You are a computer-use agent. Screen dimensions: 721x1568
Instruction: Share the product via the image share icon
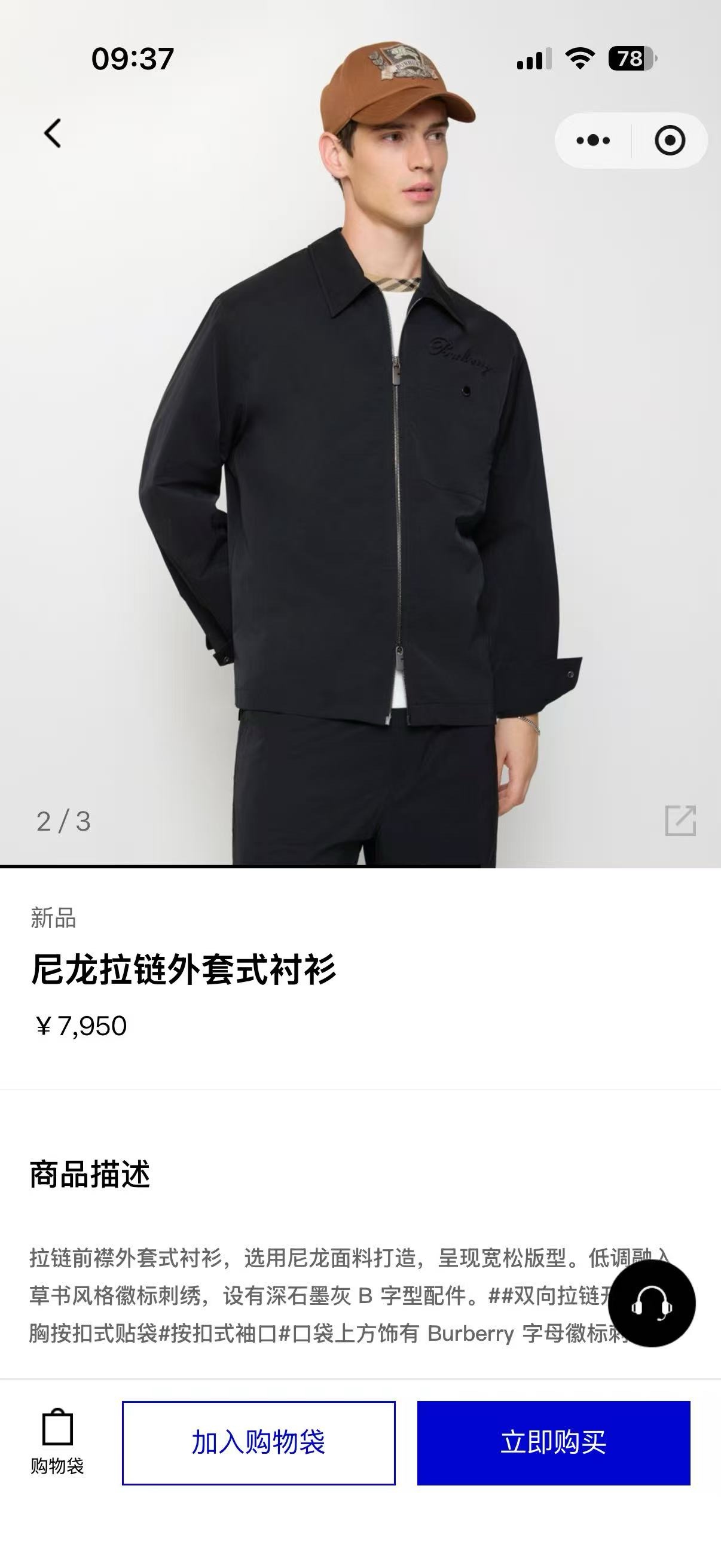coord(680,820)
